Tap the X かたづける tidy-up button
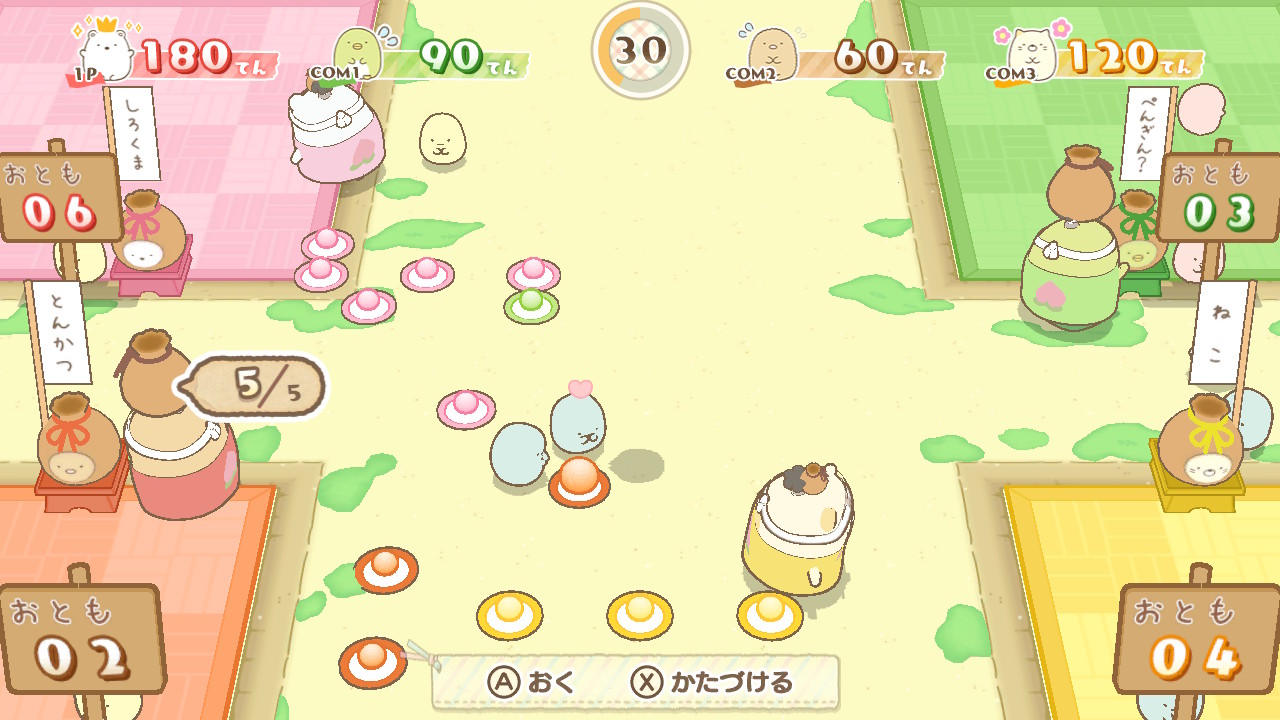 (x=712, y=683)
